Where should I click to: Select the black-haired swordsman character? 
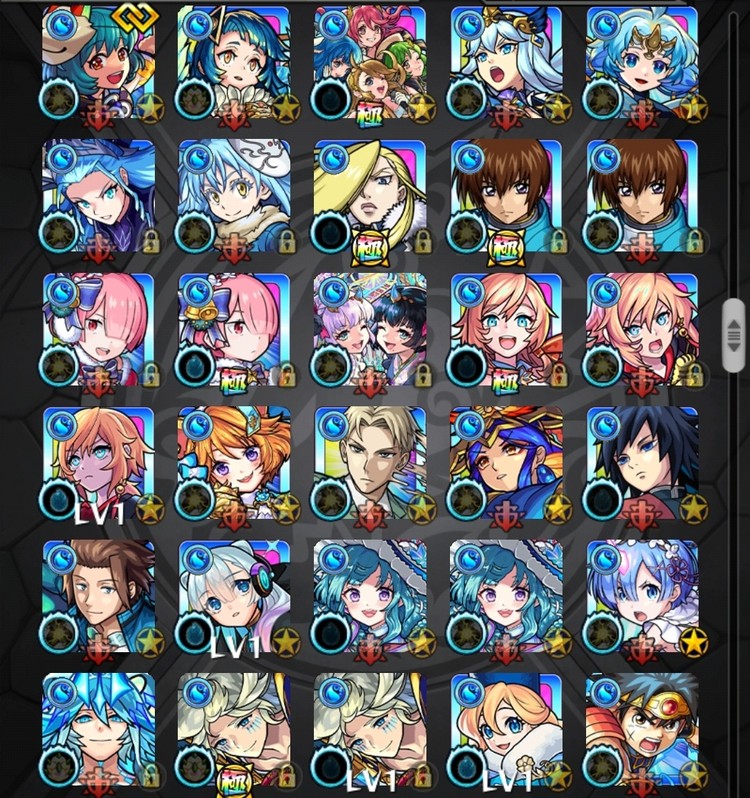[642, 463]
